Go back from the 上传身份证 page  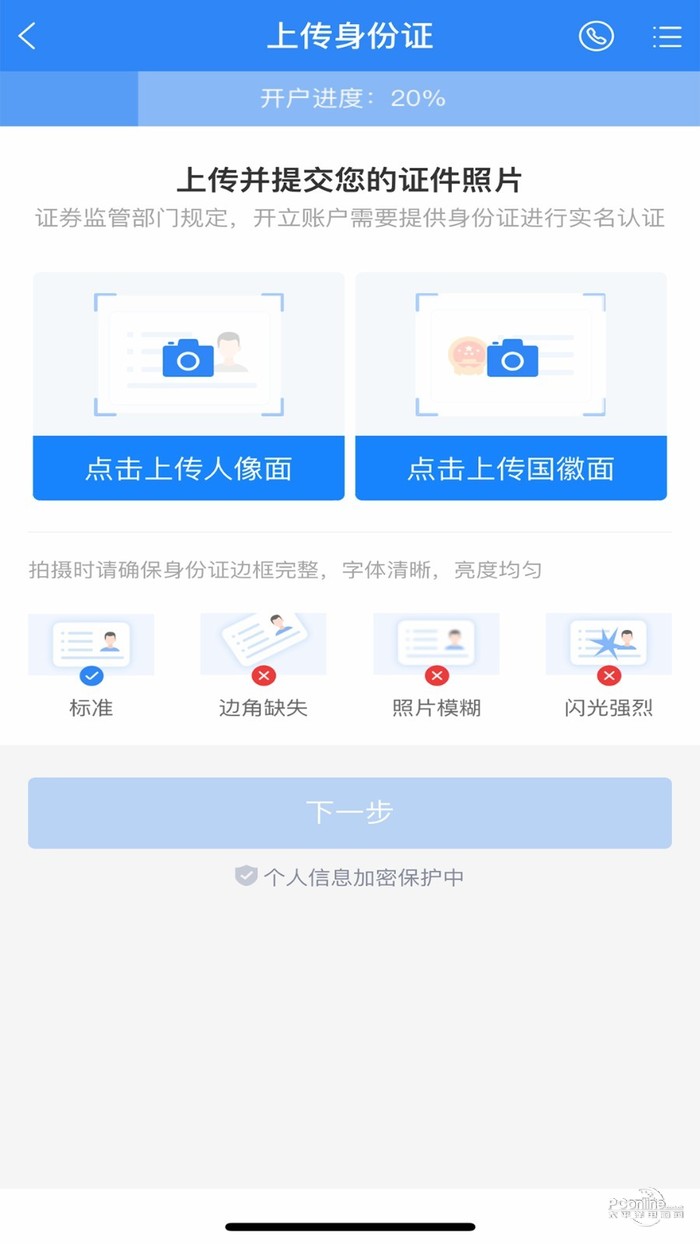click(28, 37)
